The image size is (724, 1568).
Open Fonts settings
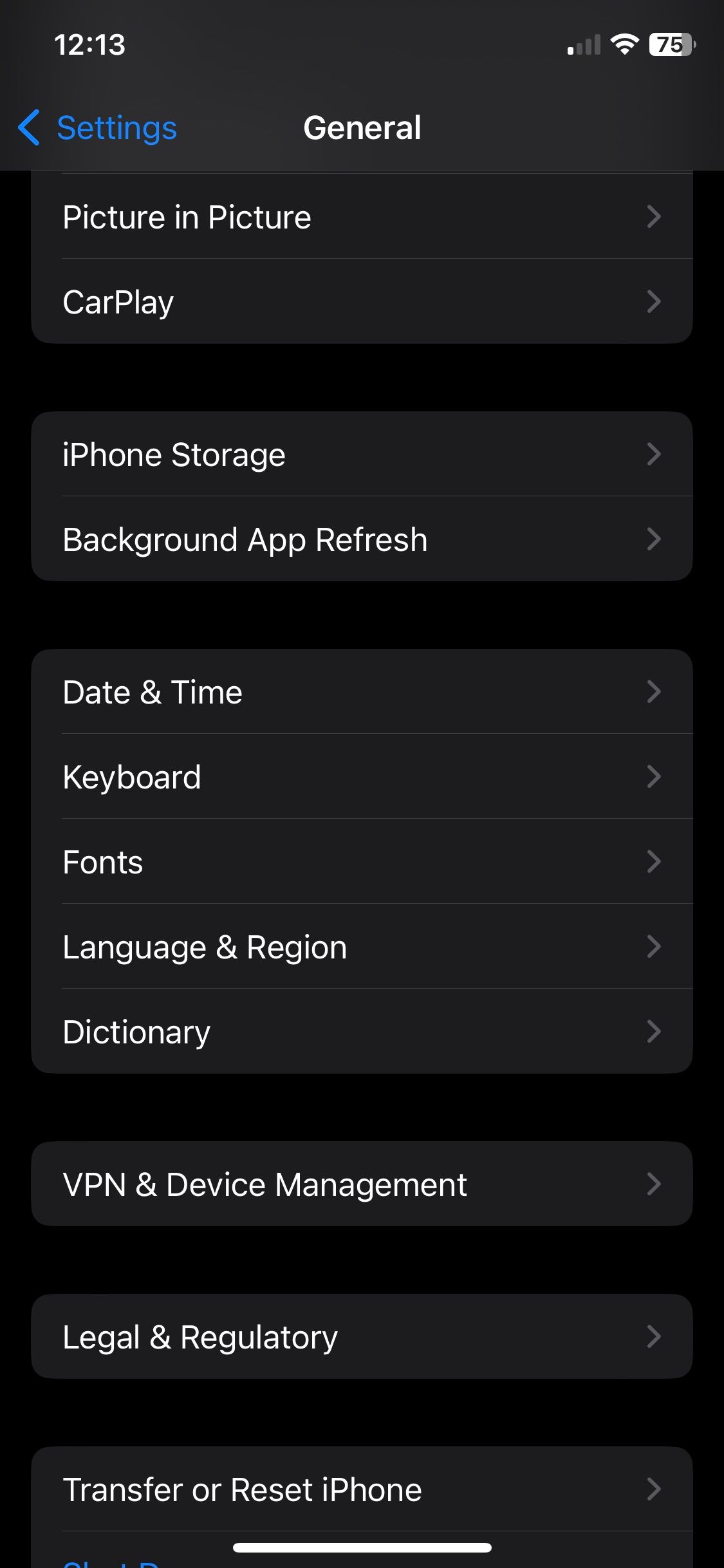pyautogui.click(x=362, y=861)
